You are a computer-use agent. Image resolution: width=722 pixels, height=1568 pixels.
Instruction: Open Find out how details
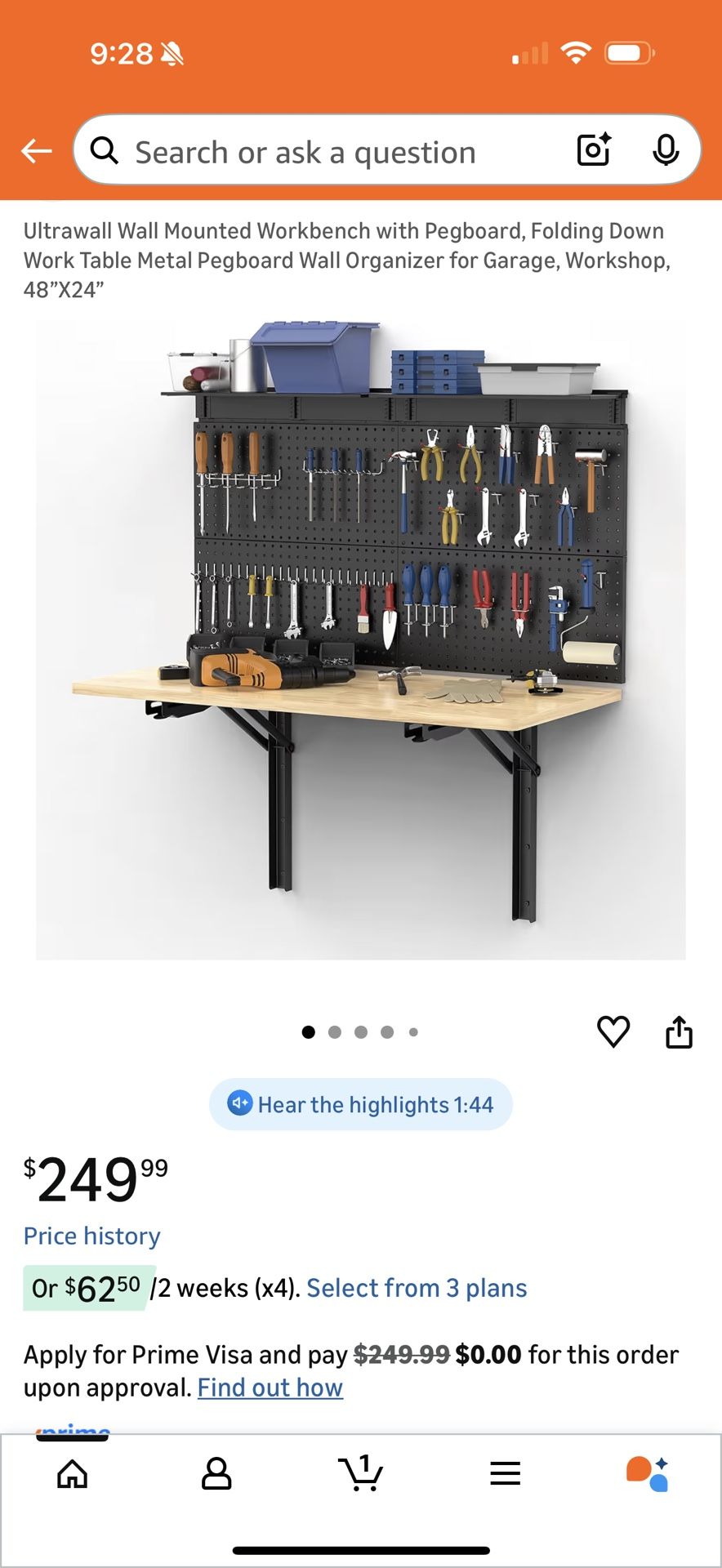[x=270, y=1388]
